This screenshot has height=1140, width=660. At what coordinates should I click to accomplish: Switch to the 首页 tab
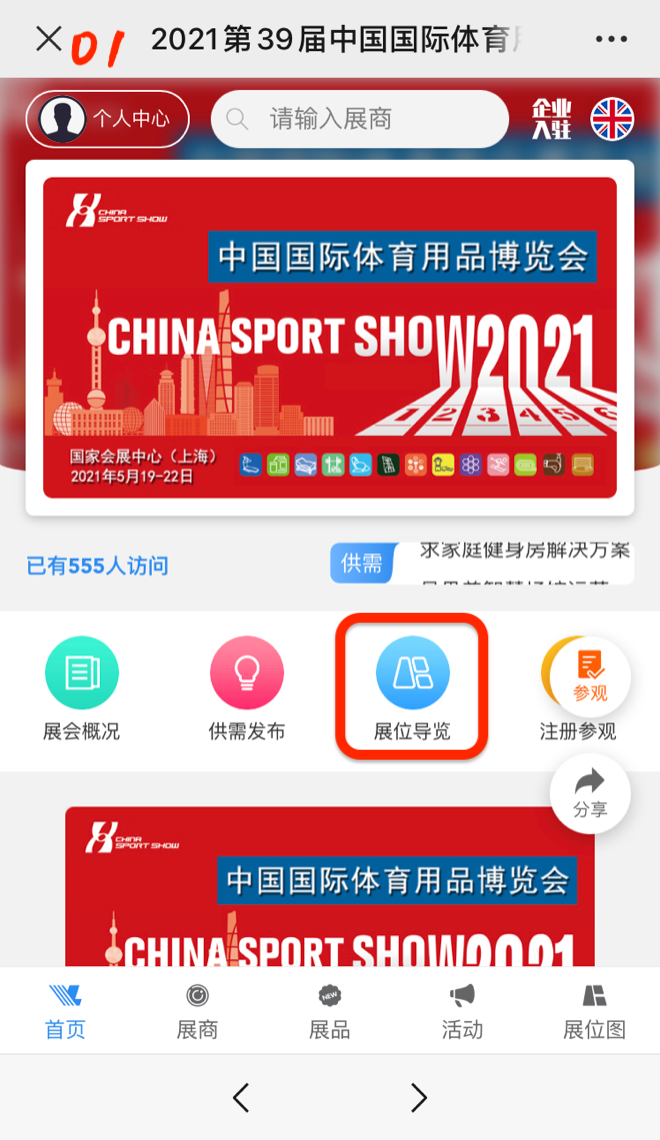[66, 1011]
